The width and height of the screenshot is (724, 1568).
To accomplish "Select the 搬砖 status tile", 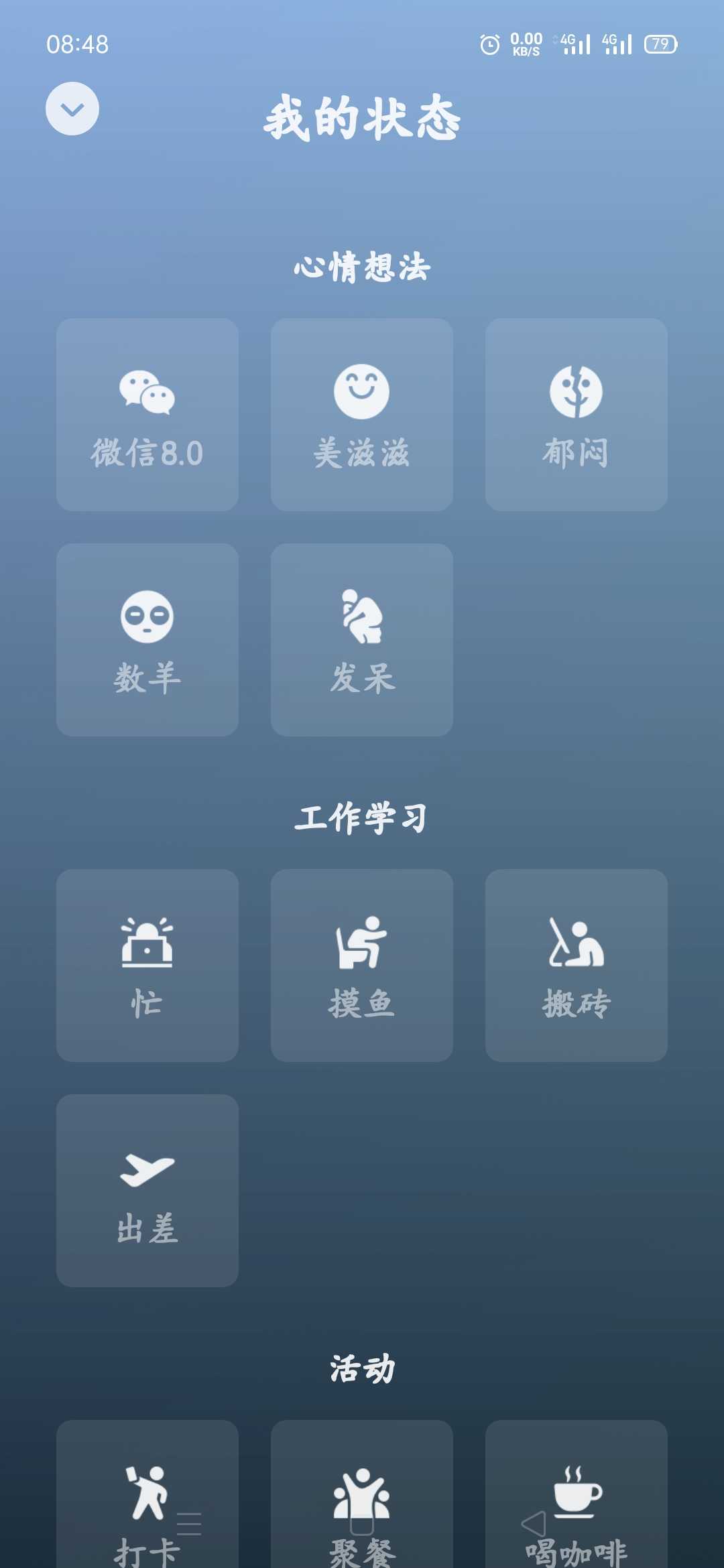I will pos(577,966).
